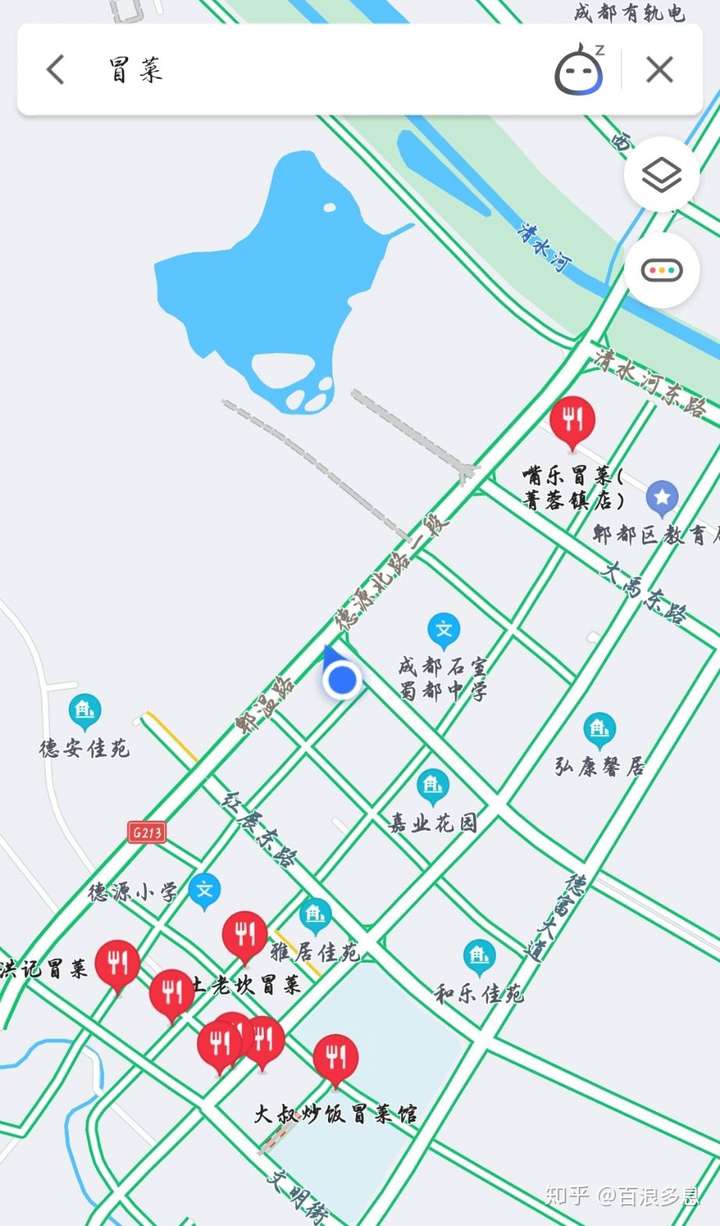Tap the starred 郫都区教育局 marker
The image size is (720, 1226).
point(662,497)
